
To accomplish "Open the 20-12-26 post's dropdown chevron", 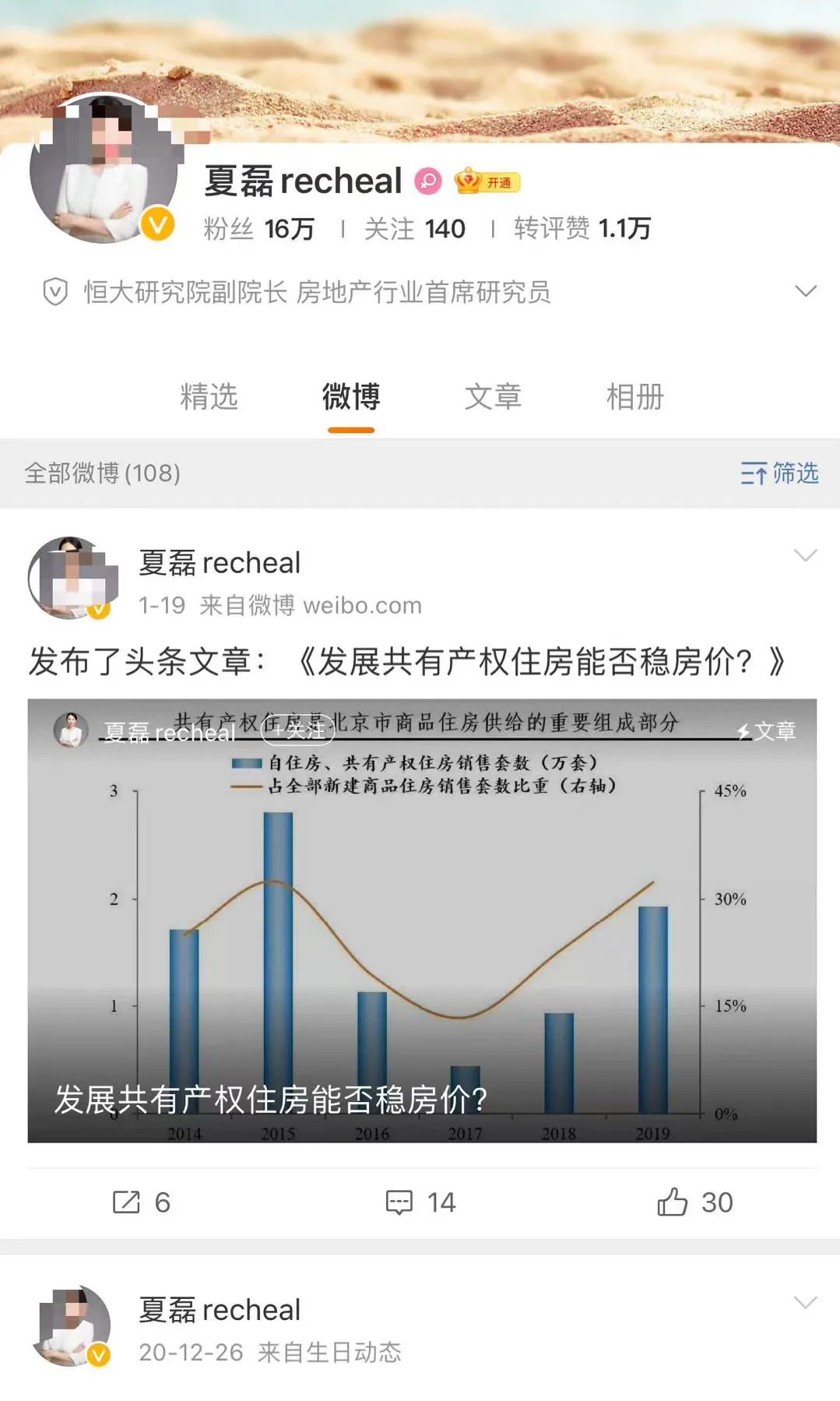I will (x=805, y=1302).
